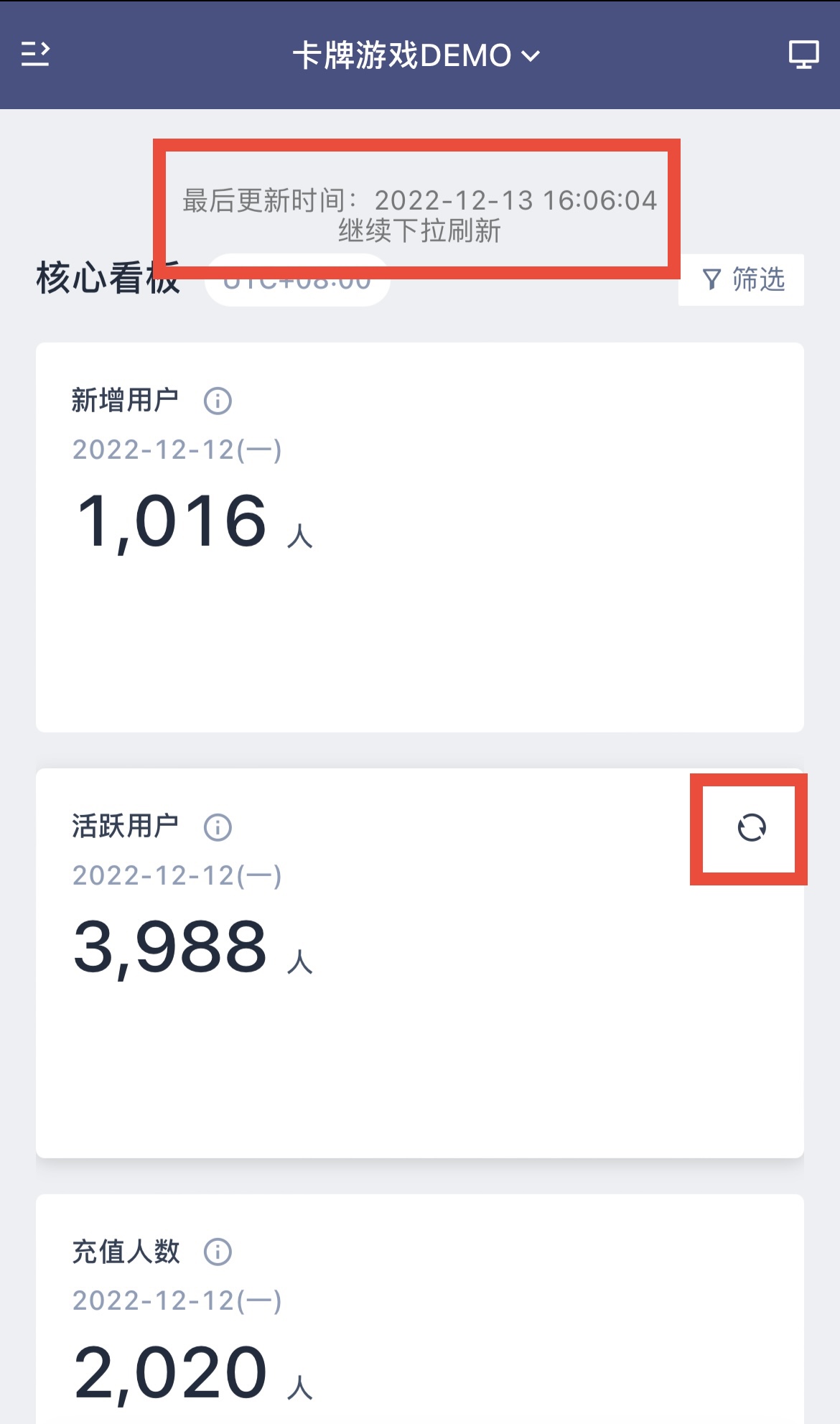Expand the 卡牌游戏DEMO project dropdown

point(416,55)
